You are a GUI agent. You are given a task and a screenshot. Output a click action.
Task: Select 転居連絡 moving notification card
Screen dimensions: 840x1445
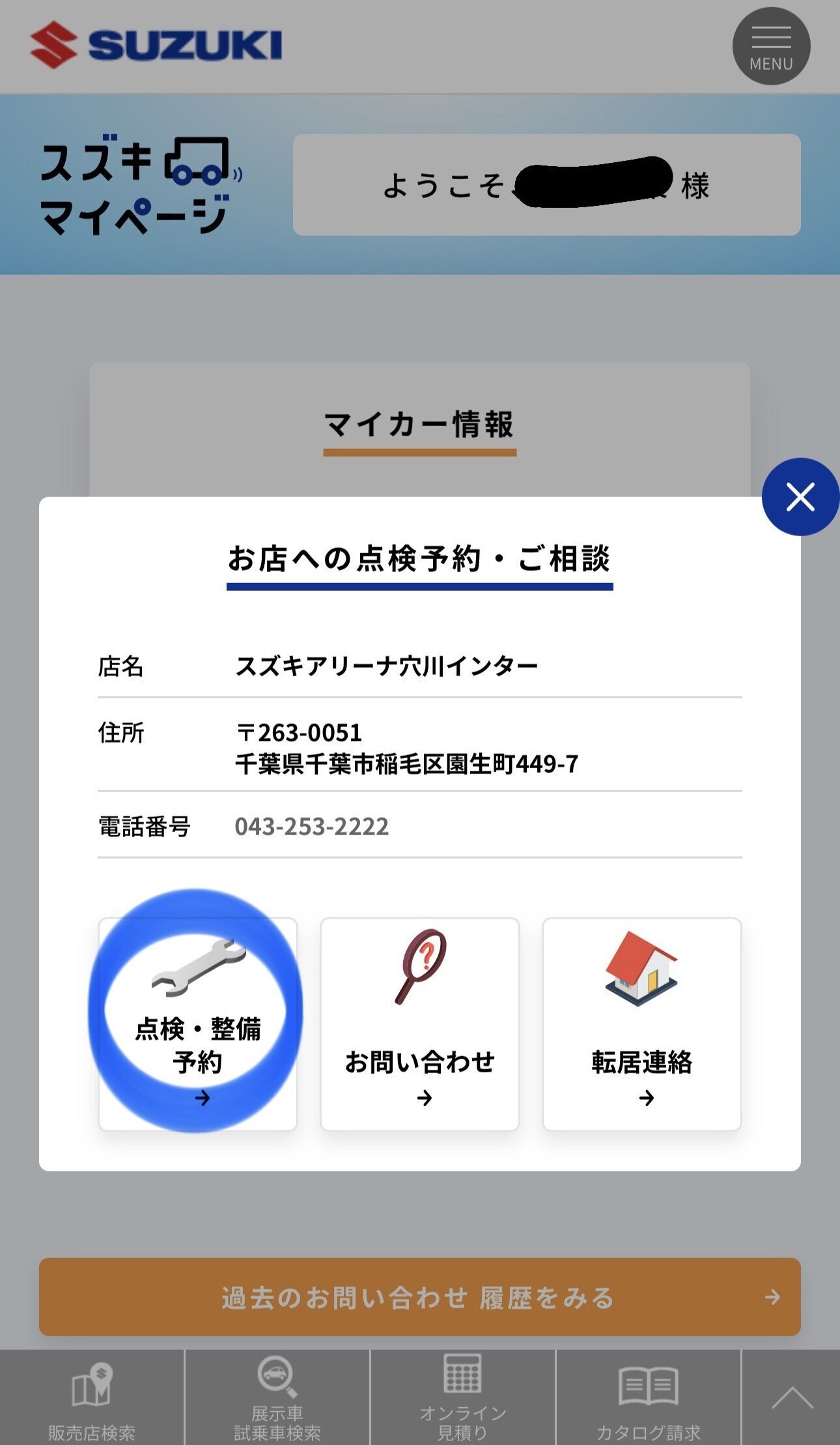pos(641,1023)
